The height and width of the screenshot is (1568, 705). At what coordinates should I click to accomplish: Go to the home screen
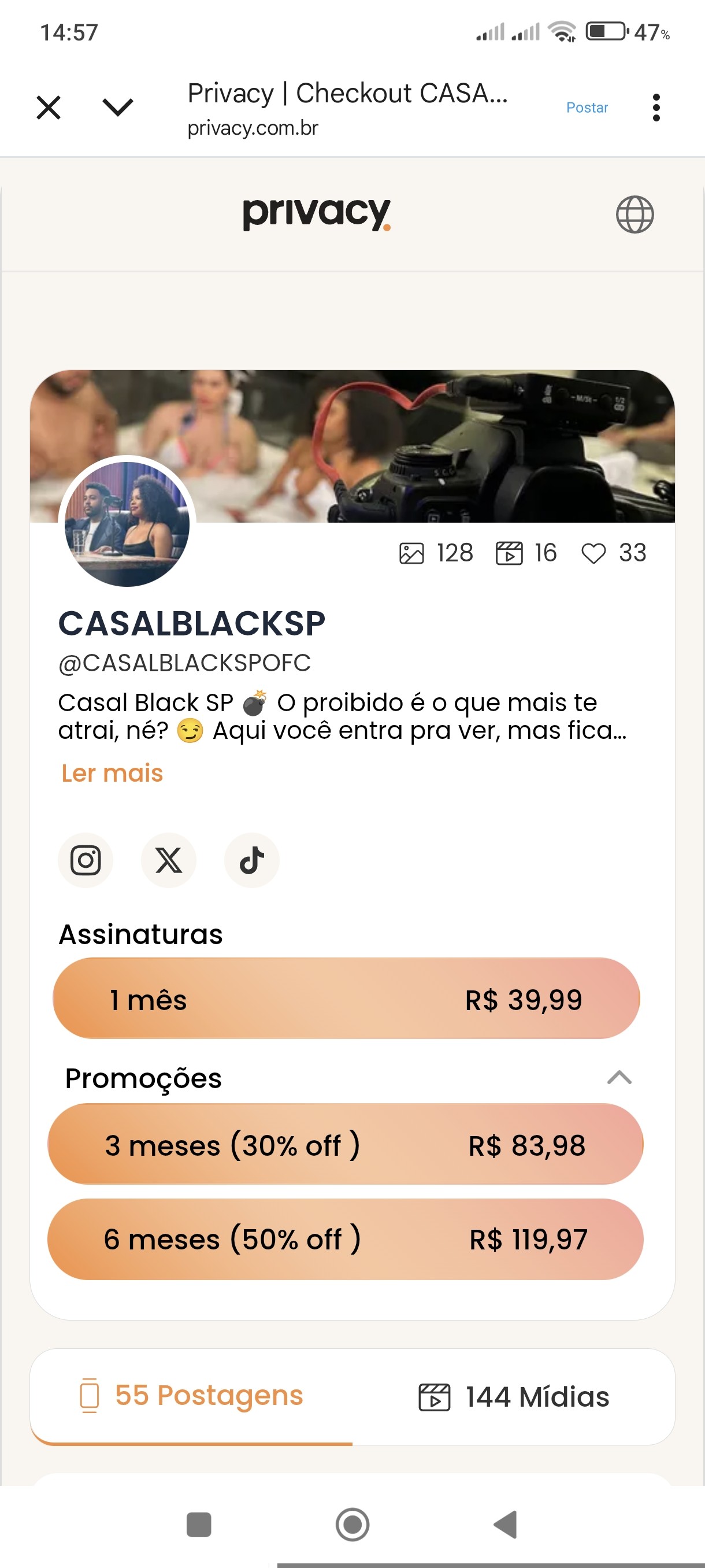[352, 1525]
